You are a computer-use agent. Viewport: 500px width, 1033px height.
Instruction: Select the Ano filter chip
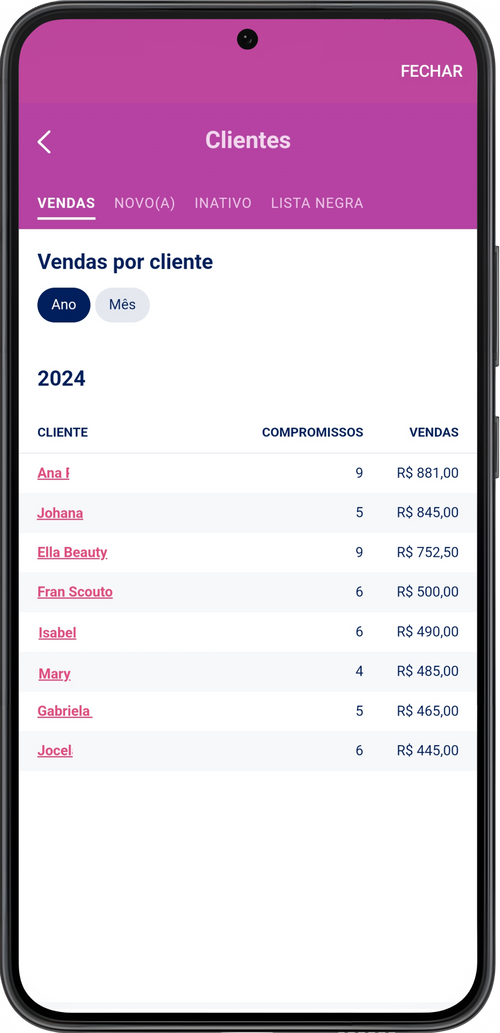64,305
